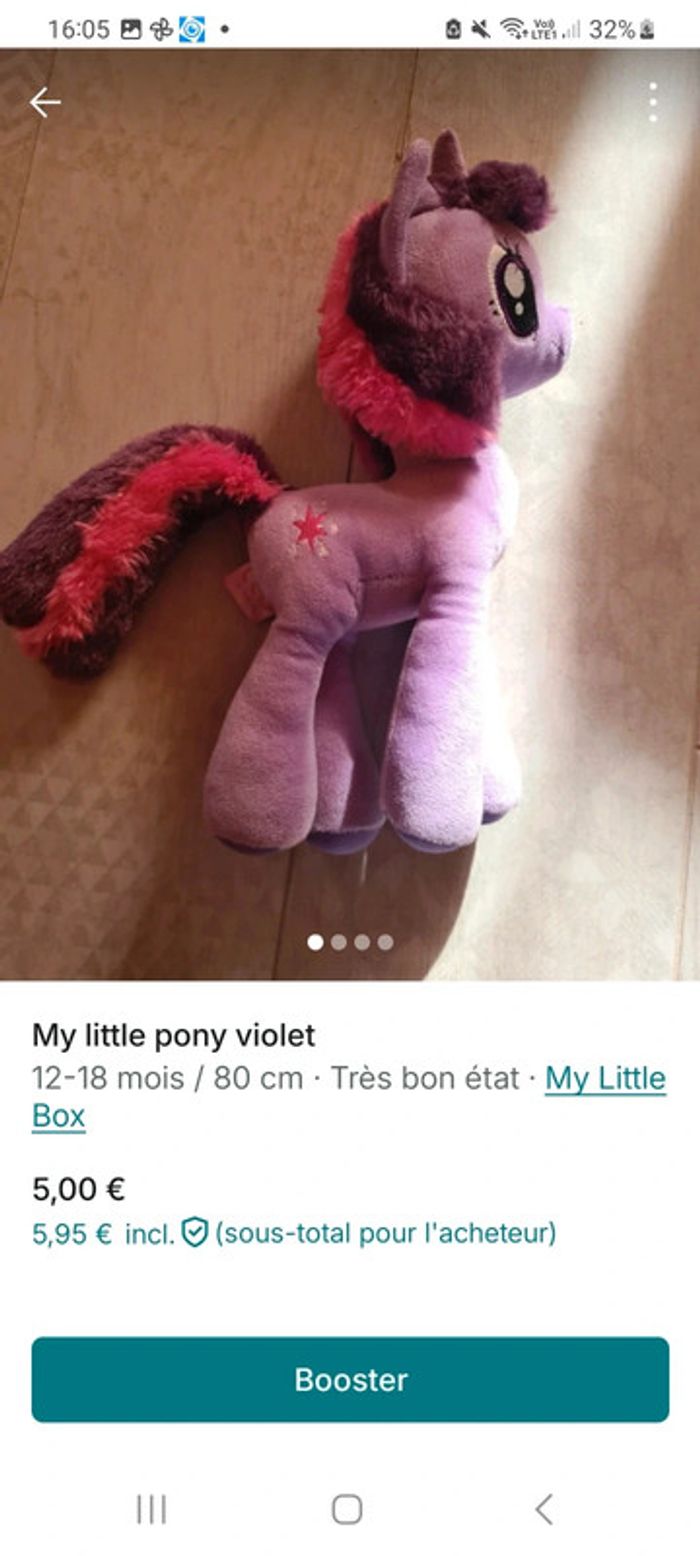Tap the Booster button
Image resolution: width=700 pixels, height=1556 pixels.
coord(350,1379)
